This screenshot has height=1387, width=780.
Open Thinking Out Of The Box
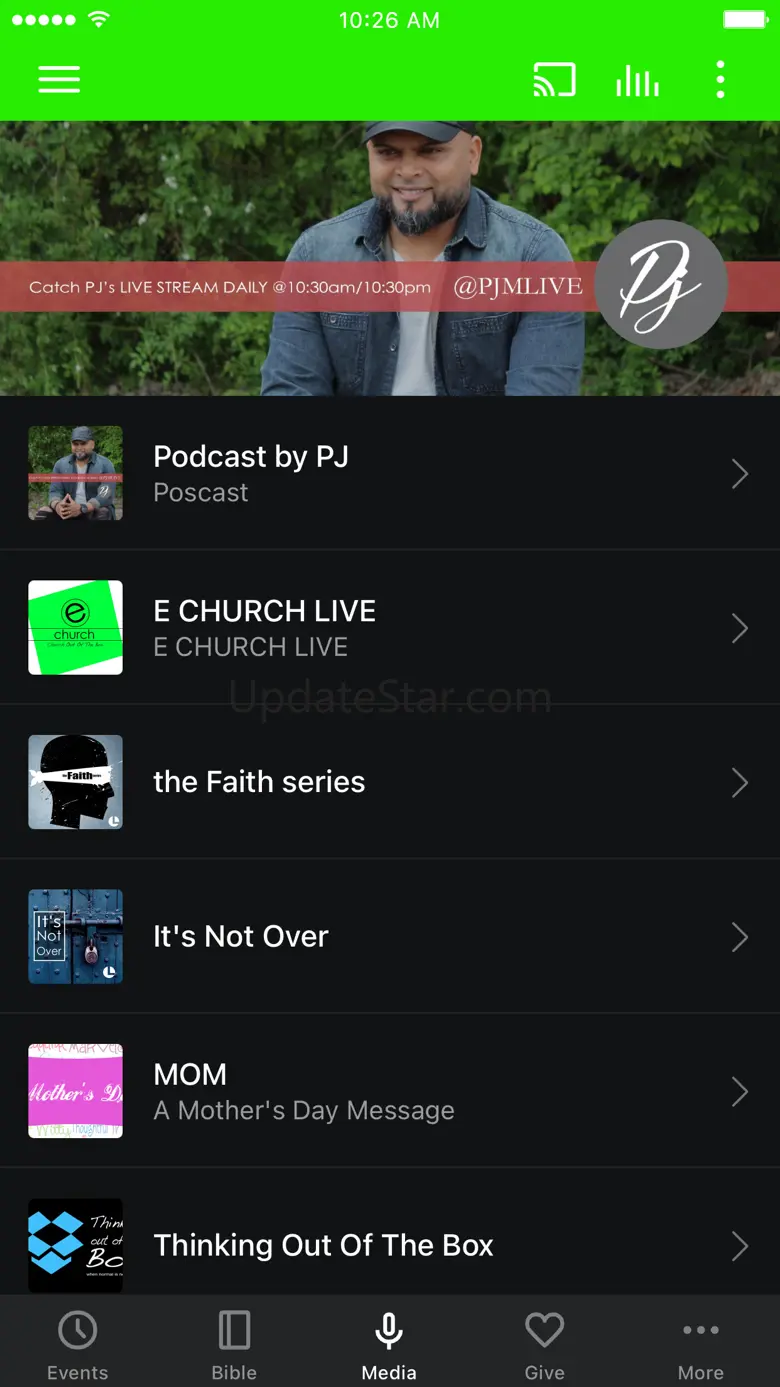point(390,1245)
